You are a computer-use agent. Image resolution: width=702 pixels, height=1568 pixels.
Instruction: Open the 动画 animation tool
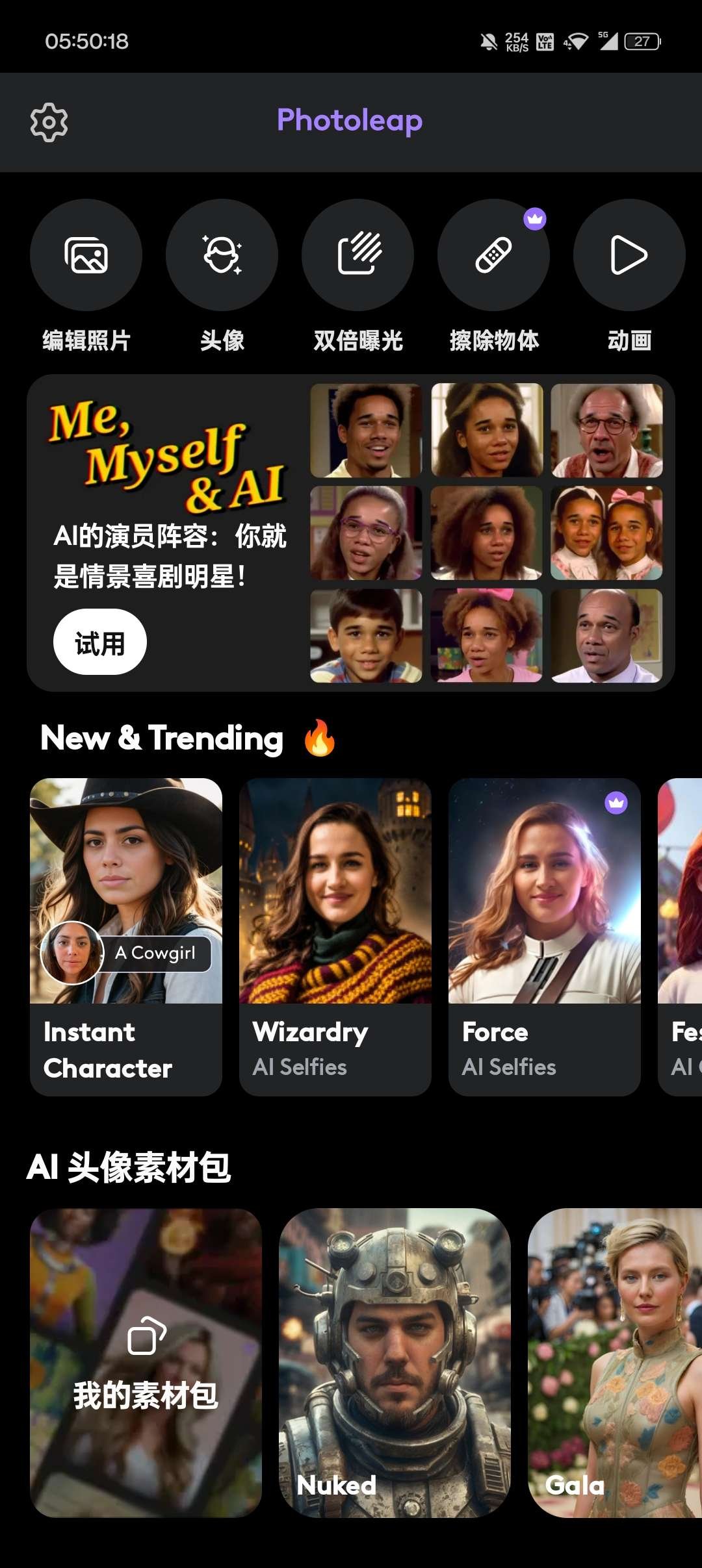[629, 255]
